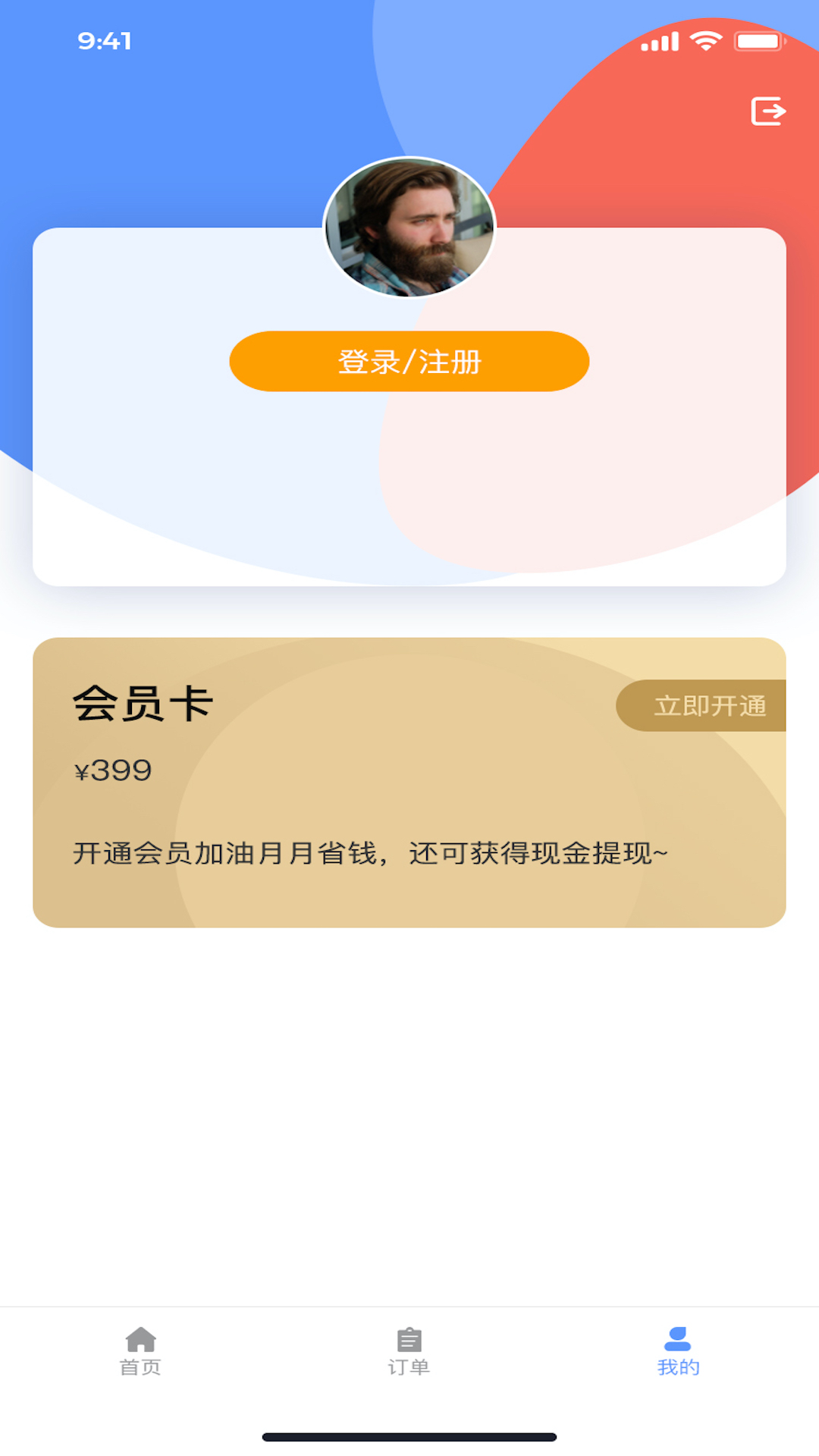Open the user avatar photo

point(408,227)
